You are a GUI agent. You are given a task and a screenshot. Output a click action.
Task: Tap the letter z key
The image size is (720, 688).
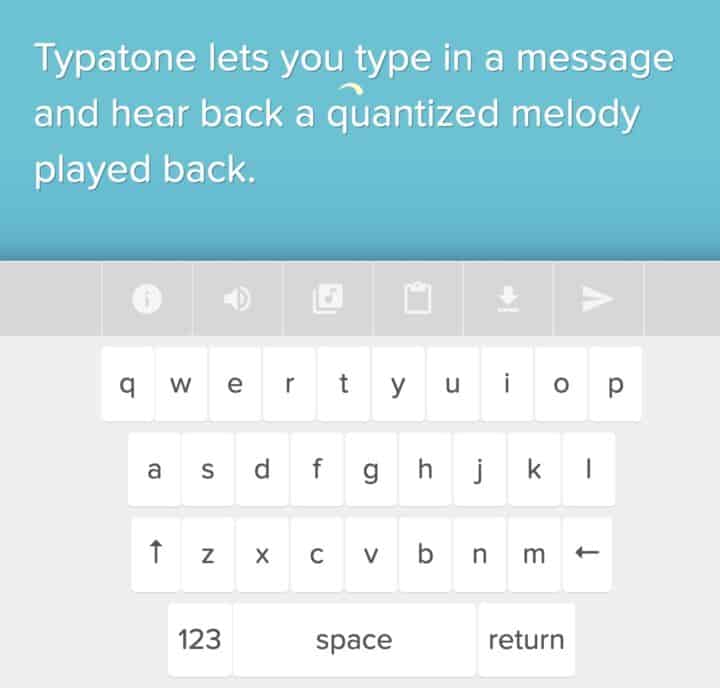tap(208, 555)
